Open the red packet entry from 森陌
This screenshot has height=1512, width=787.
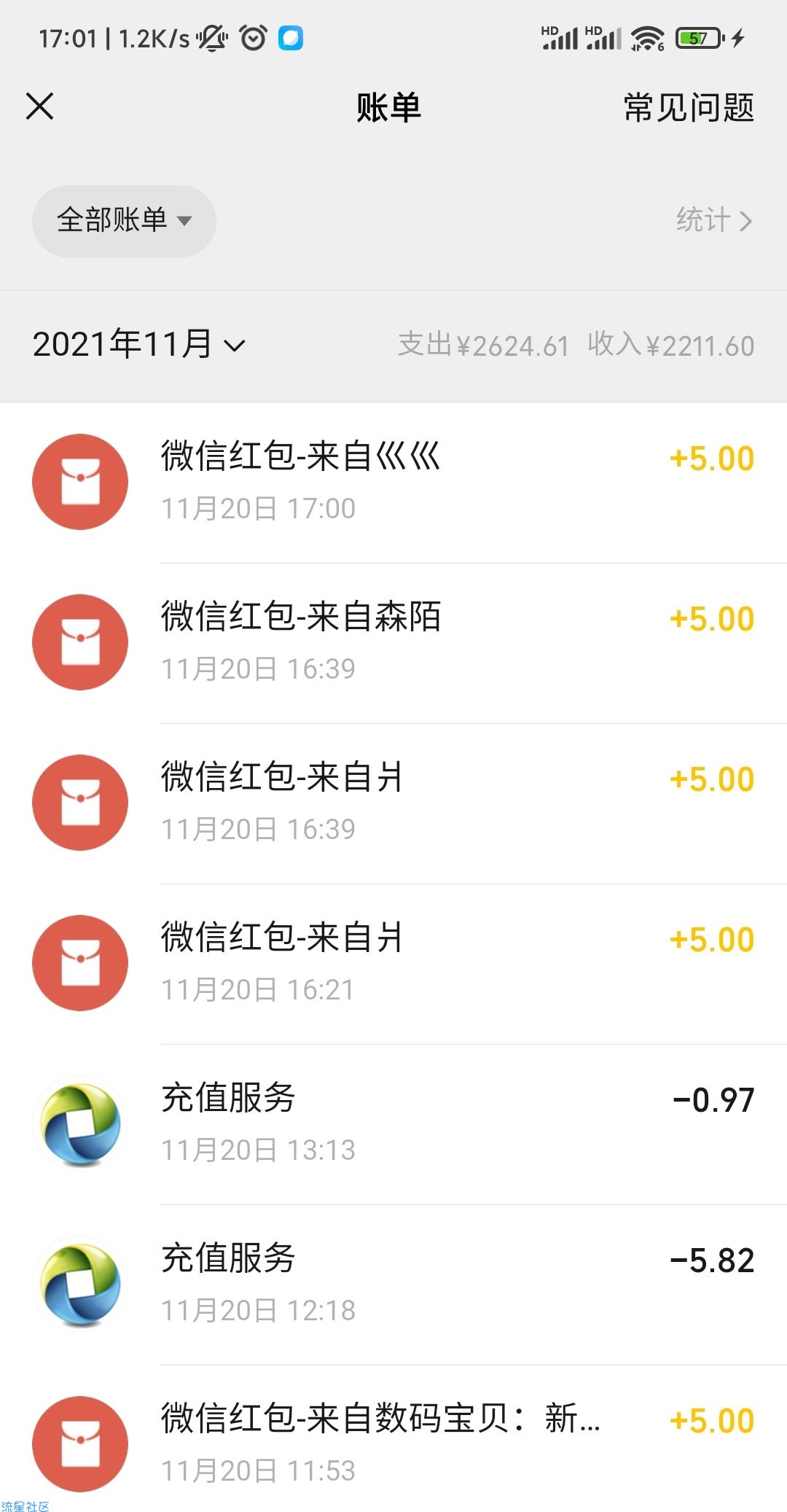click(x=393, y=643)
